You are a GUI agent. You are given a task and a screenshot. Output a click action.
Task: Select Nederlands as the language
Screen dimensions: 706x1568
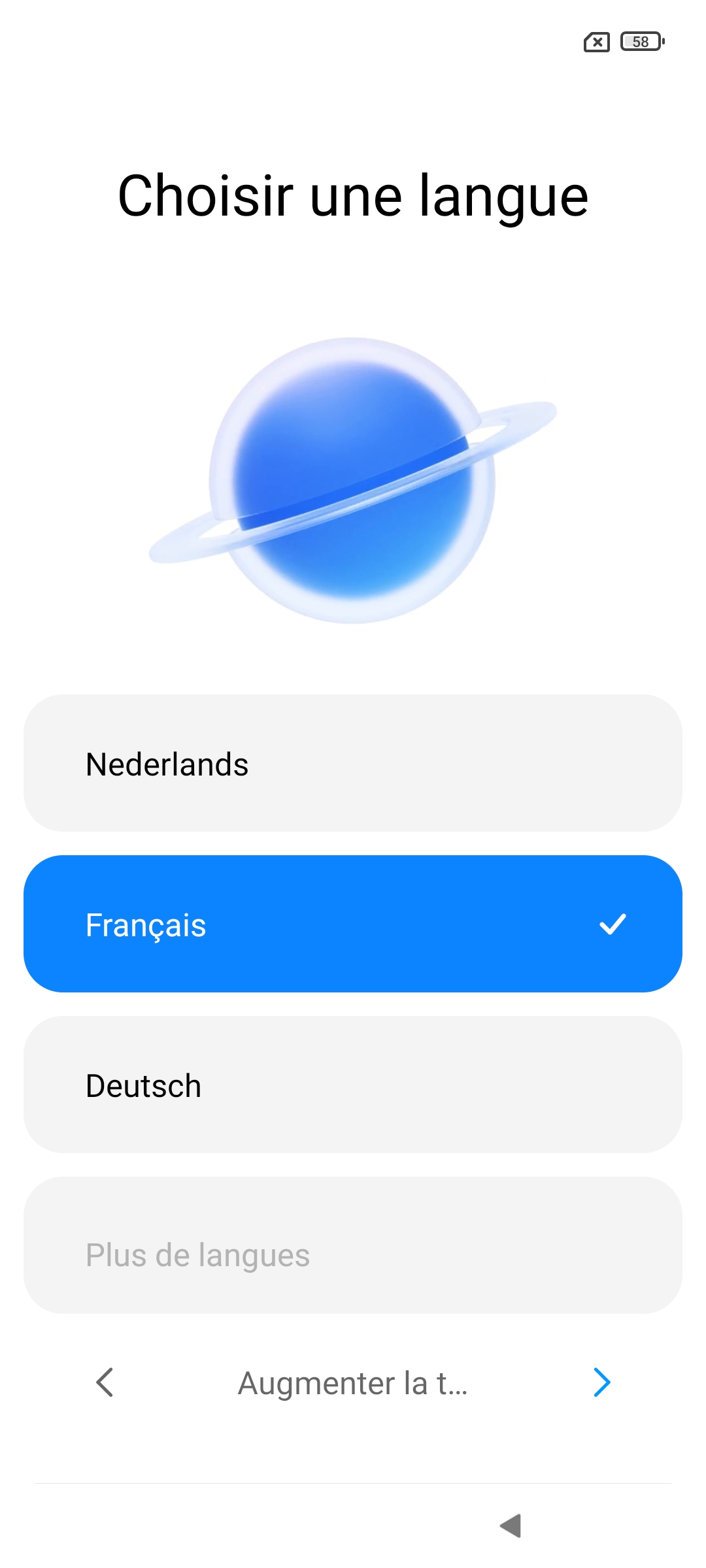coord(353,763)
